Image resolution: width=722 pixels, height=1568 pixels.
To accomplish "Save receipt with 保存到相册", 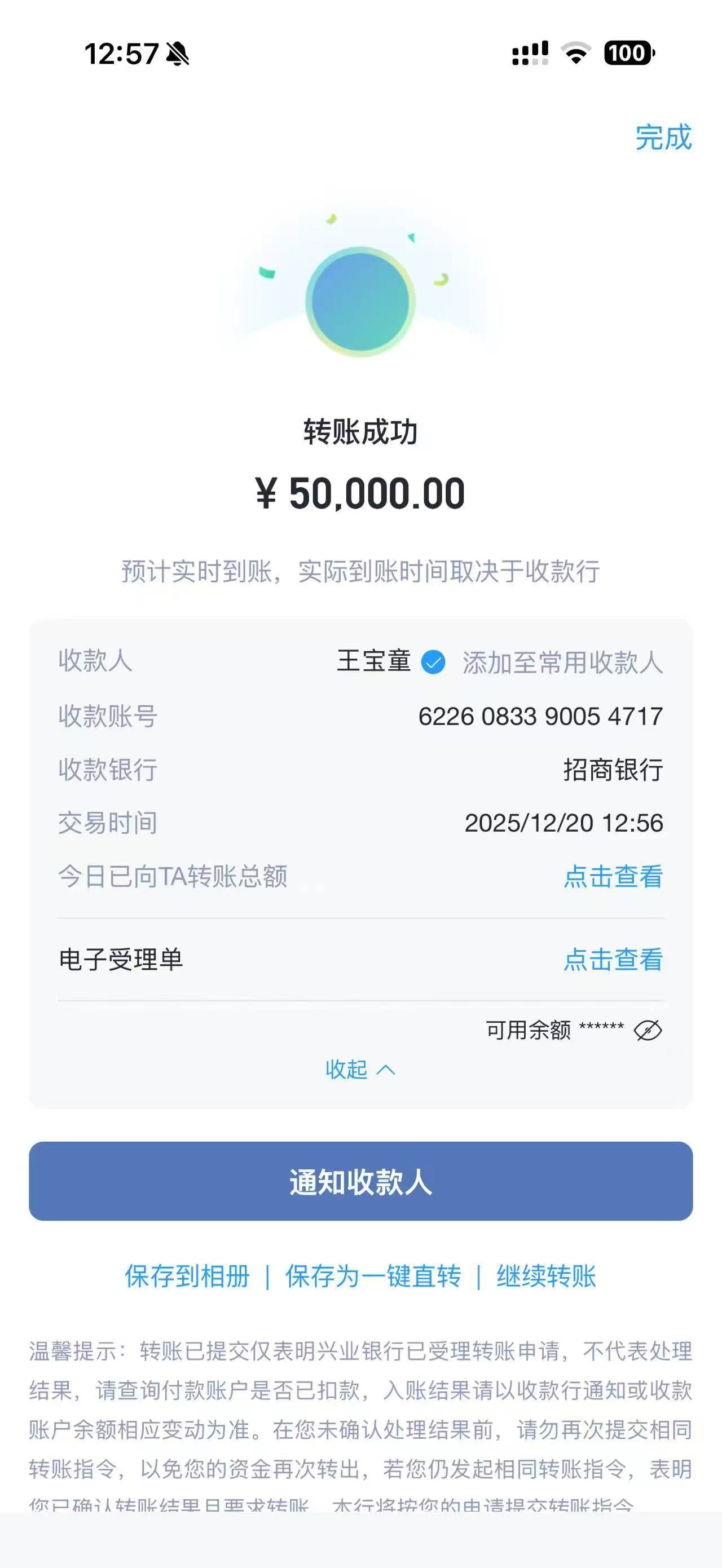I will [x=187, y=1275].
